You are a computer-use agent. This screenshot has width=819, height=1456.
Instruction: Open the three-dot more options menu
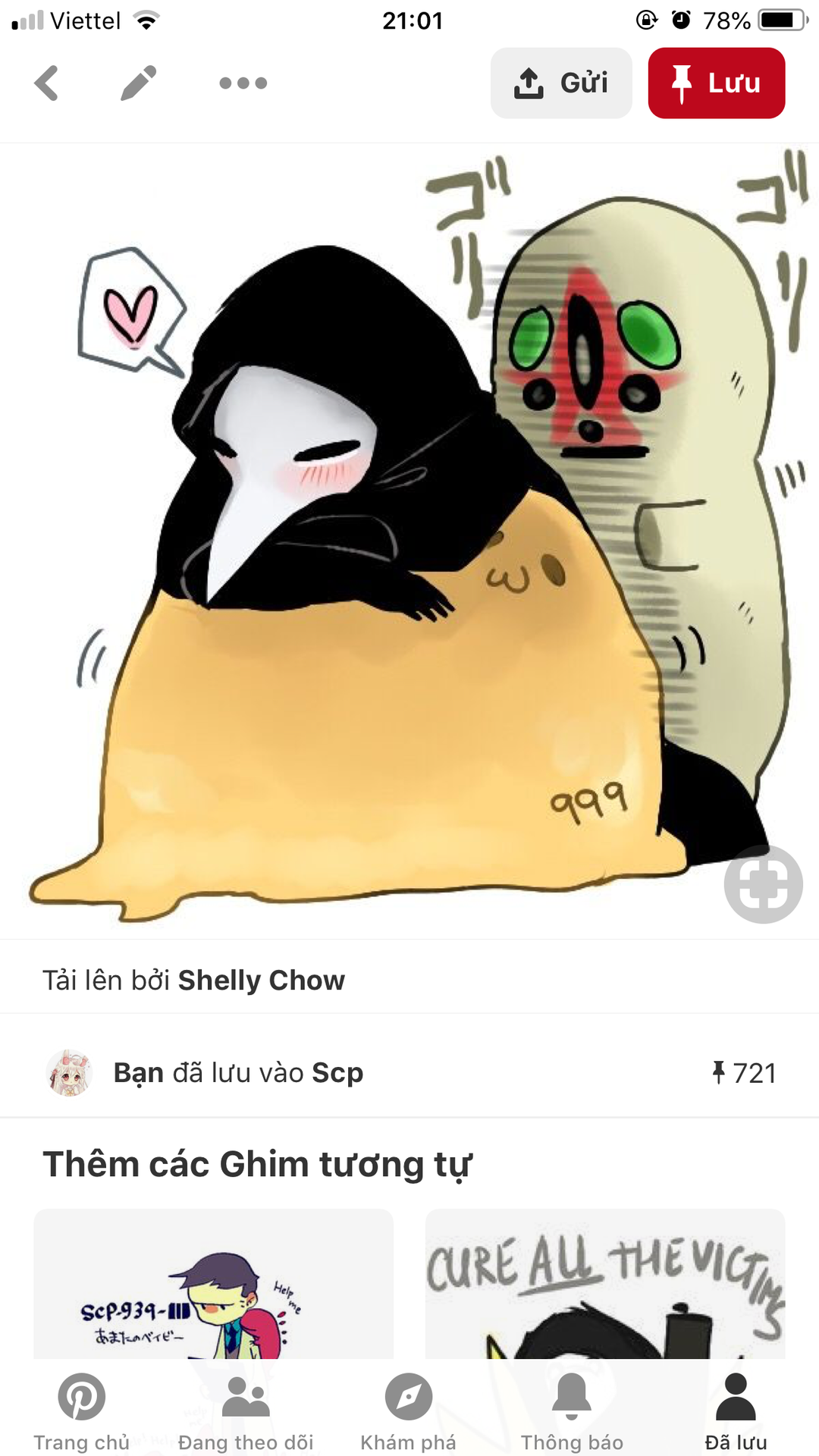[x=243, y=83]
